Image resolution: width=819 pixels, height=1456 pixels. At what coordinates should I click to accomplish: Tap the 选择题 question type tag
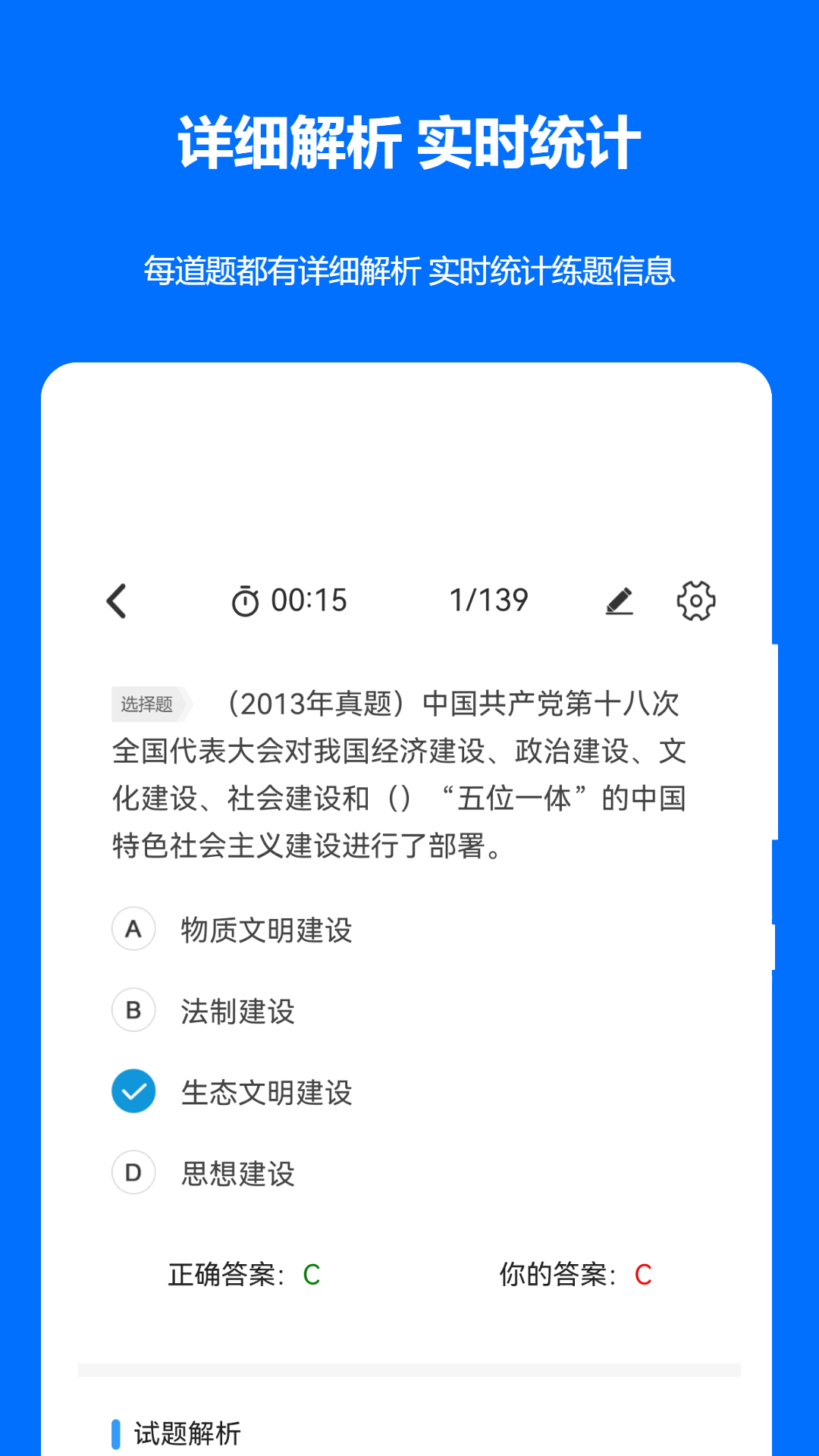pos(149,704)
